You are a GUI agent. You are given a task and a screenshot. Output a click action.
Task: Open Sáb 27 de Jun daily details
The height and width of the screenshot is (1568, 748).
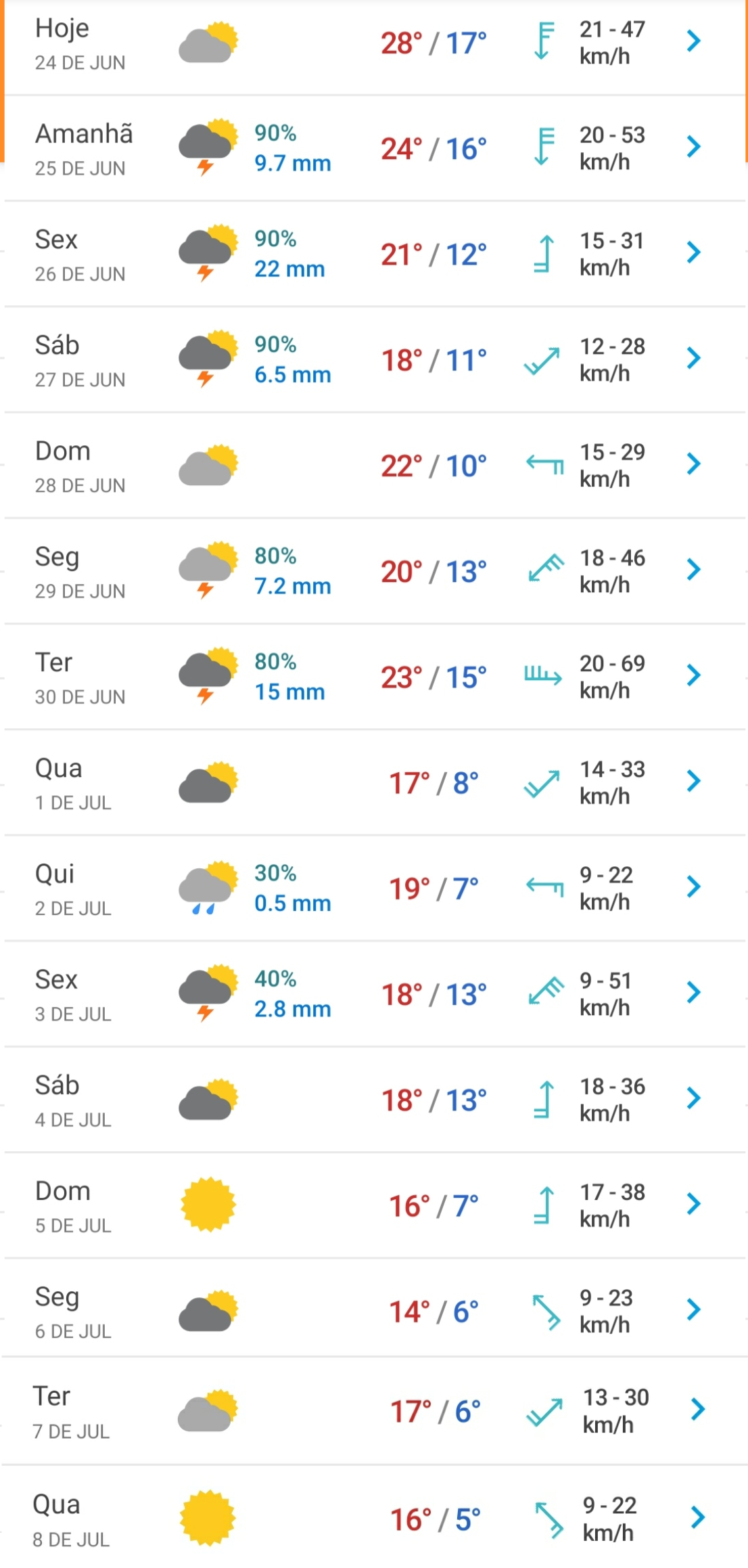pyautogui.click(x=374, y=359)
